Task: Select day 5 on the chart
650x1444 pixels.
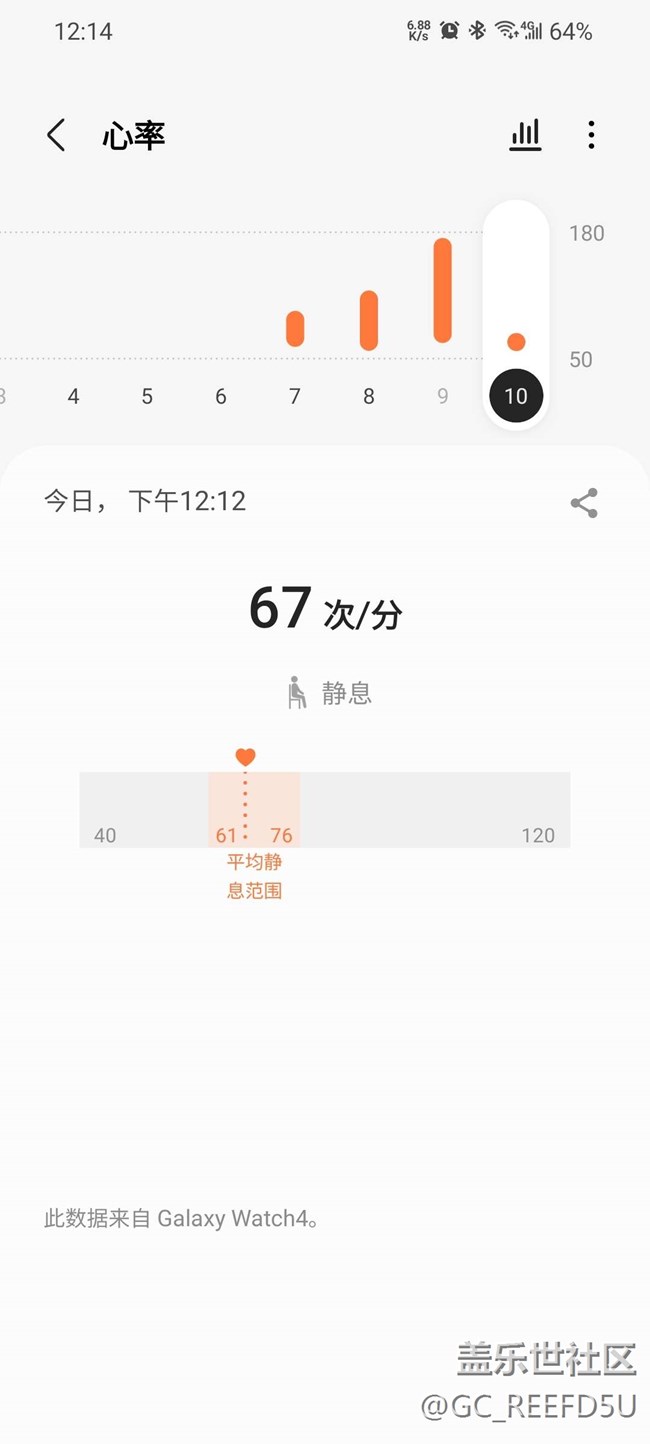Action: 147,396
